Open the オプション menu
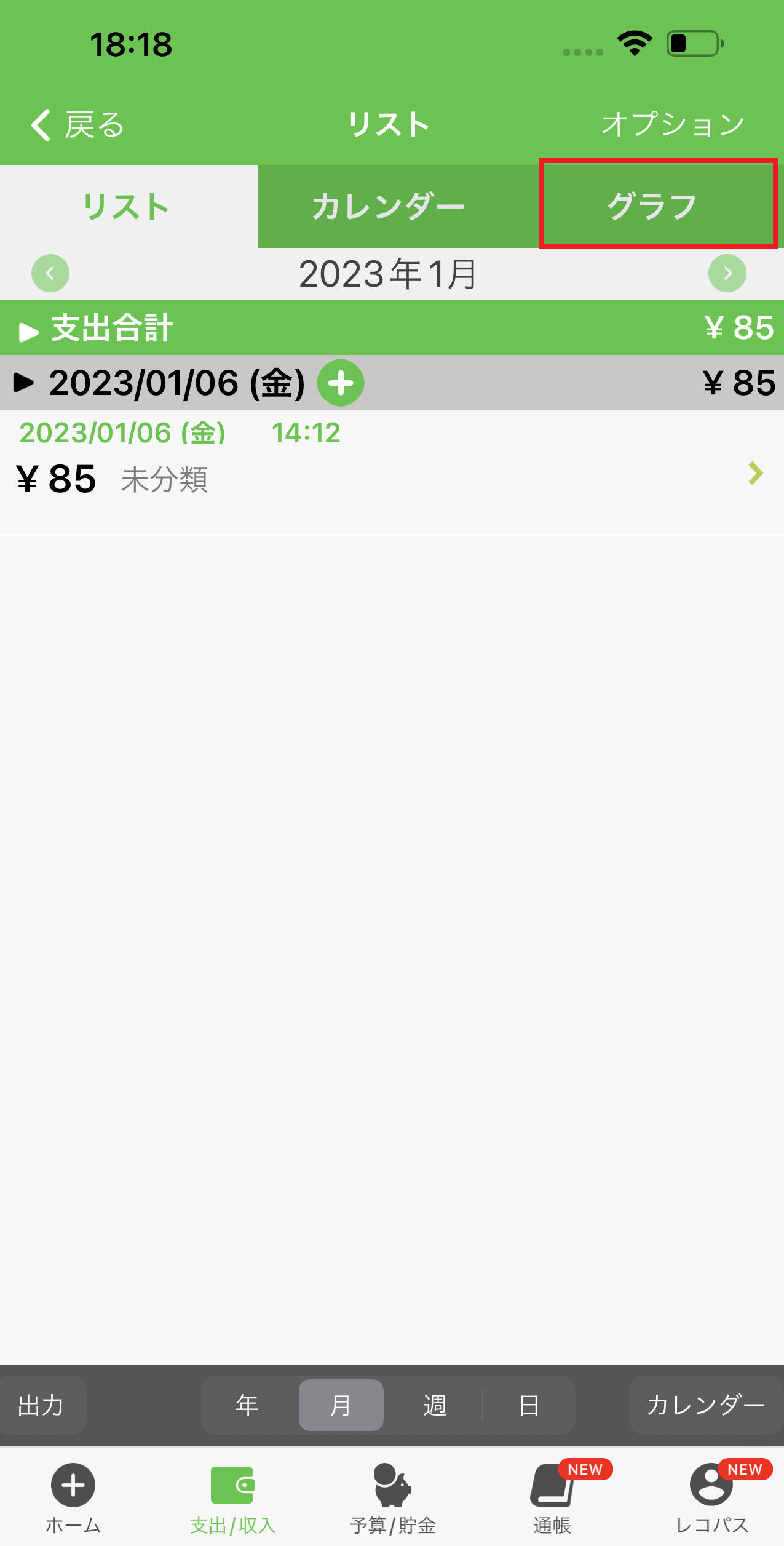 tap(673, 125)
